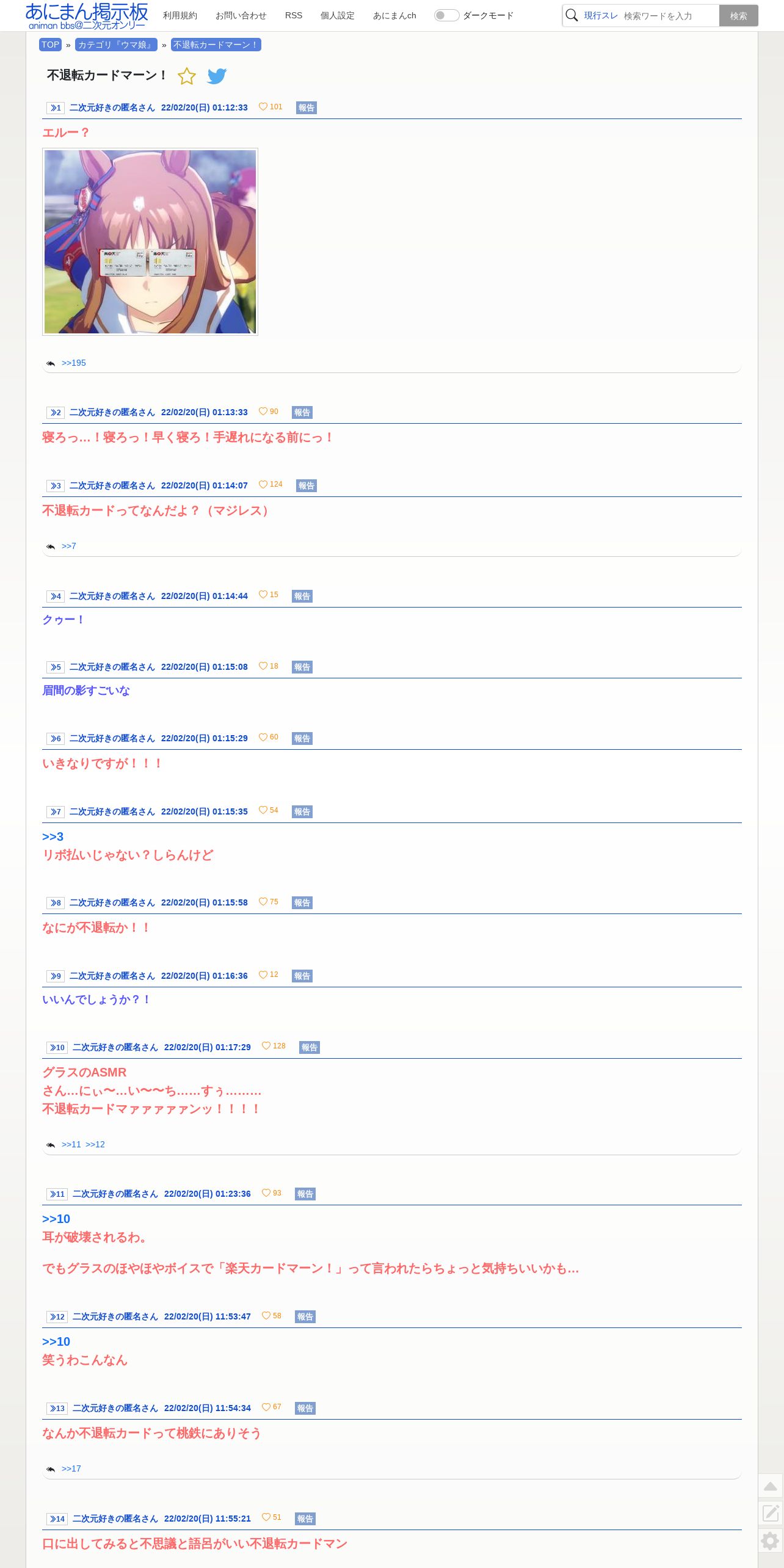Tap the 検索 button
The width and height of the screenshot is (784, 1568).
click(x=738, y=16)
